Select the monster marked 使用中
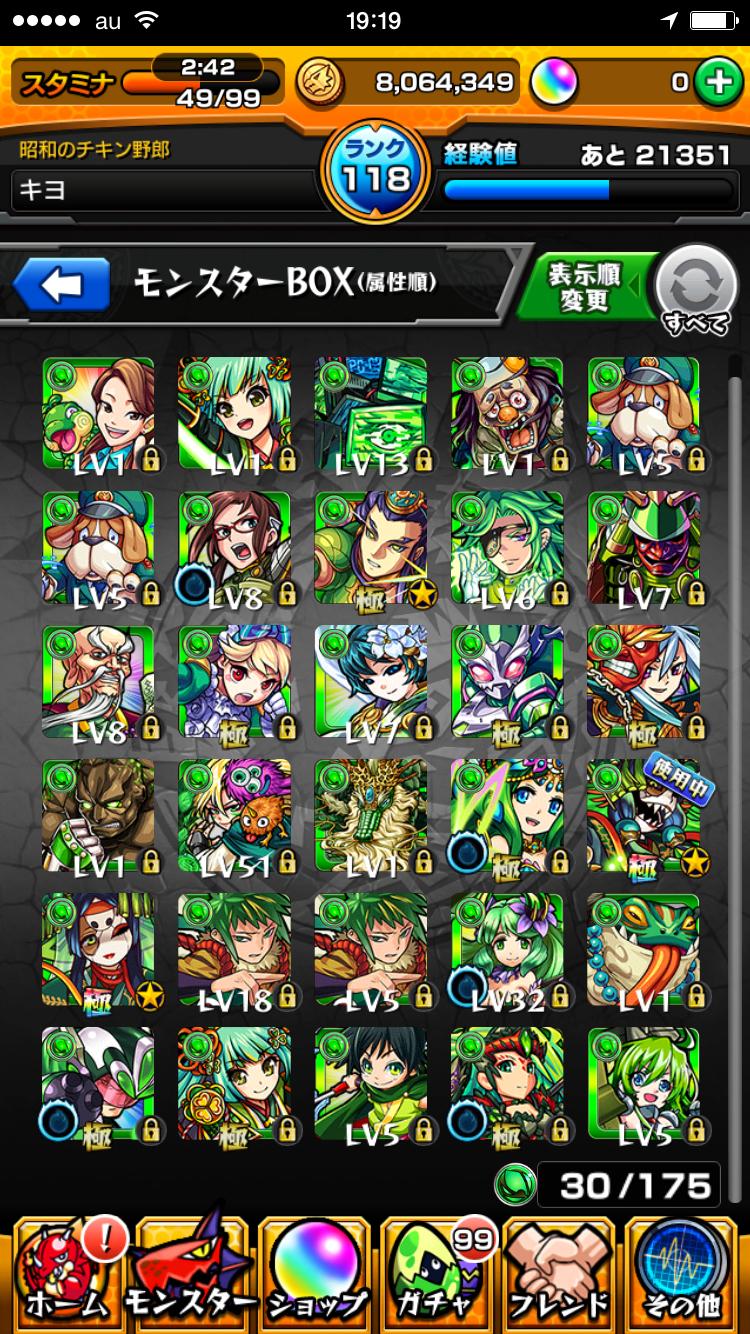 click(644, 816)
